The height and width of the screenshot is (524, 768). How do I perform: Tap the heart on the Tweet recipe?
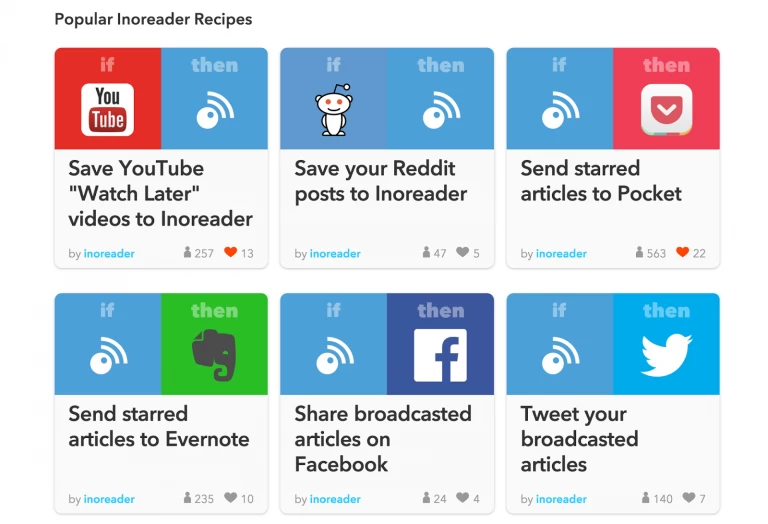click(x=688, y=498)
